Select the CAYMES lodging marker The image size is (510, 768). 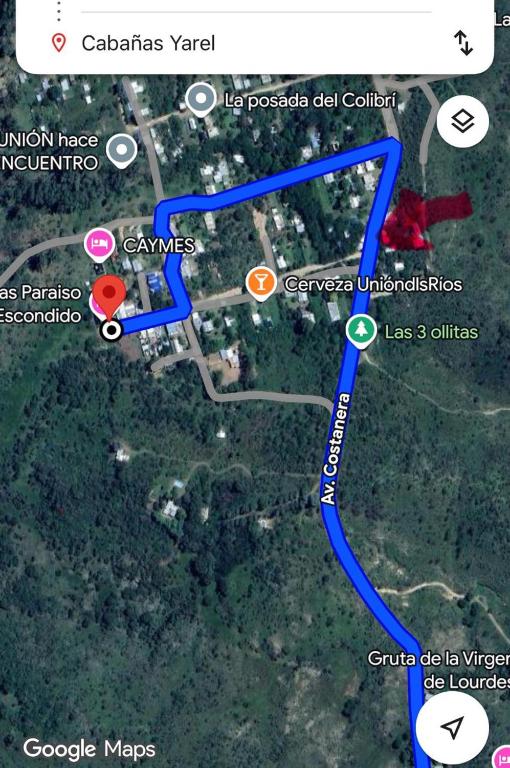pyautogui.click(x=100, y=244)
